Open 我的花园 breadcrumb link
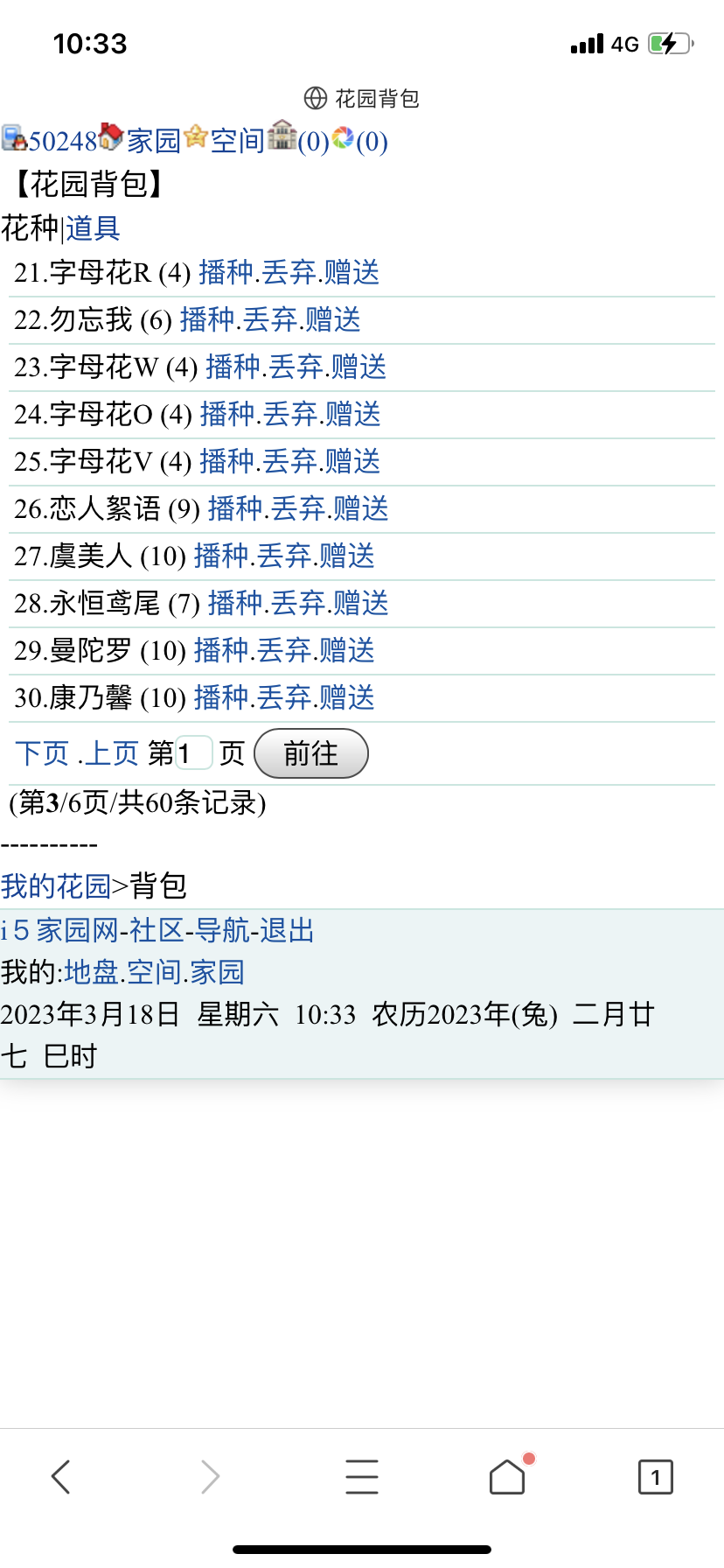724x1568 pixels. 56,886
